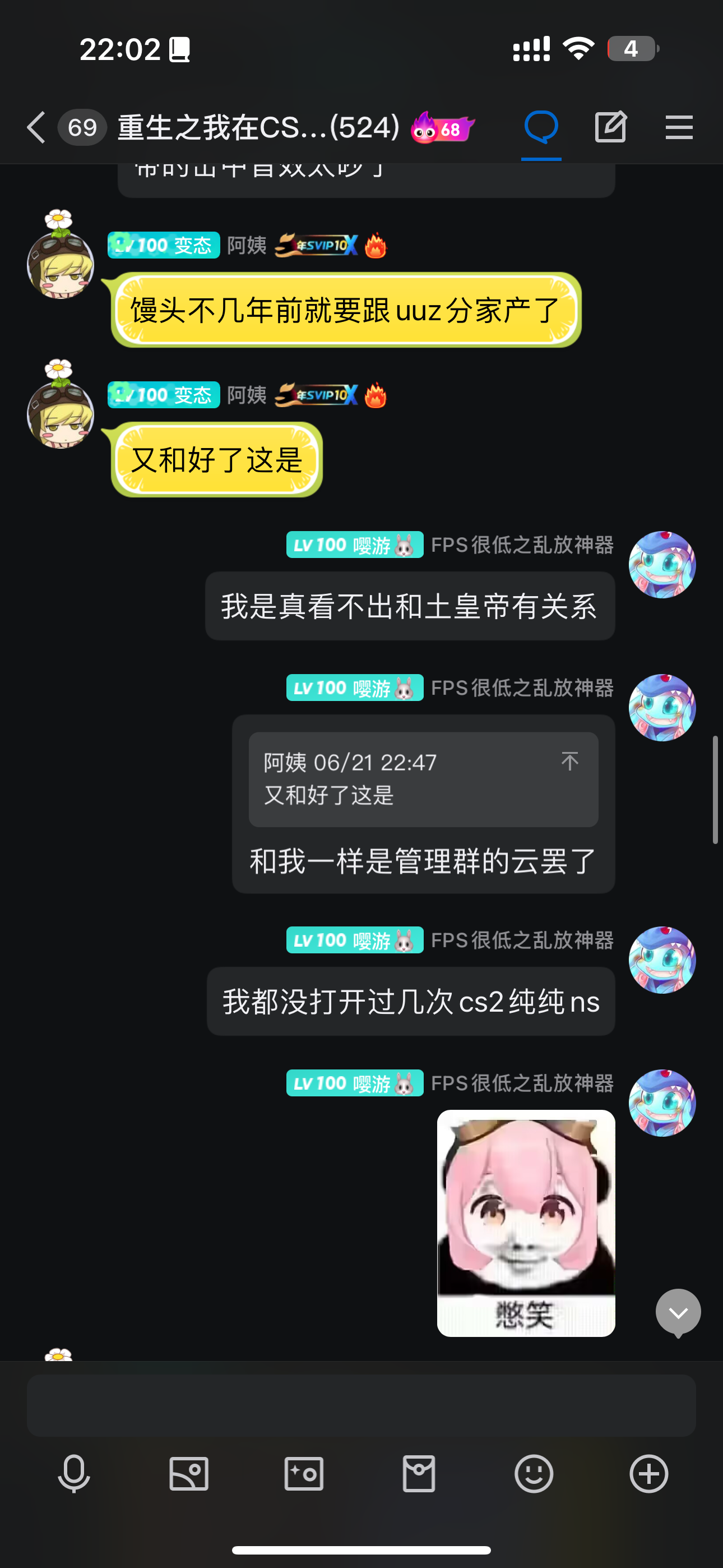This screenshot has height=1568, width=723.
Task: View the avatar beside 我是真看不出和土皇帝有关系
Action: point(661,564)
